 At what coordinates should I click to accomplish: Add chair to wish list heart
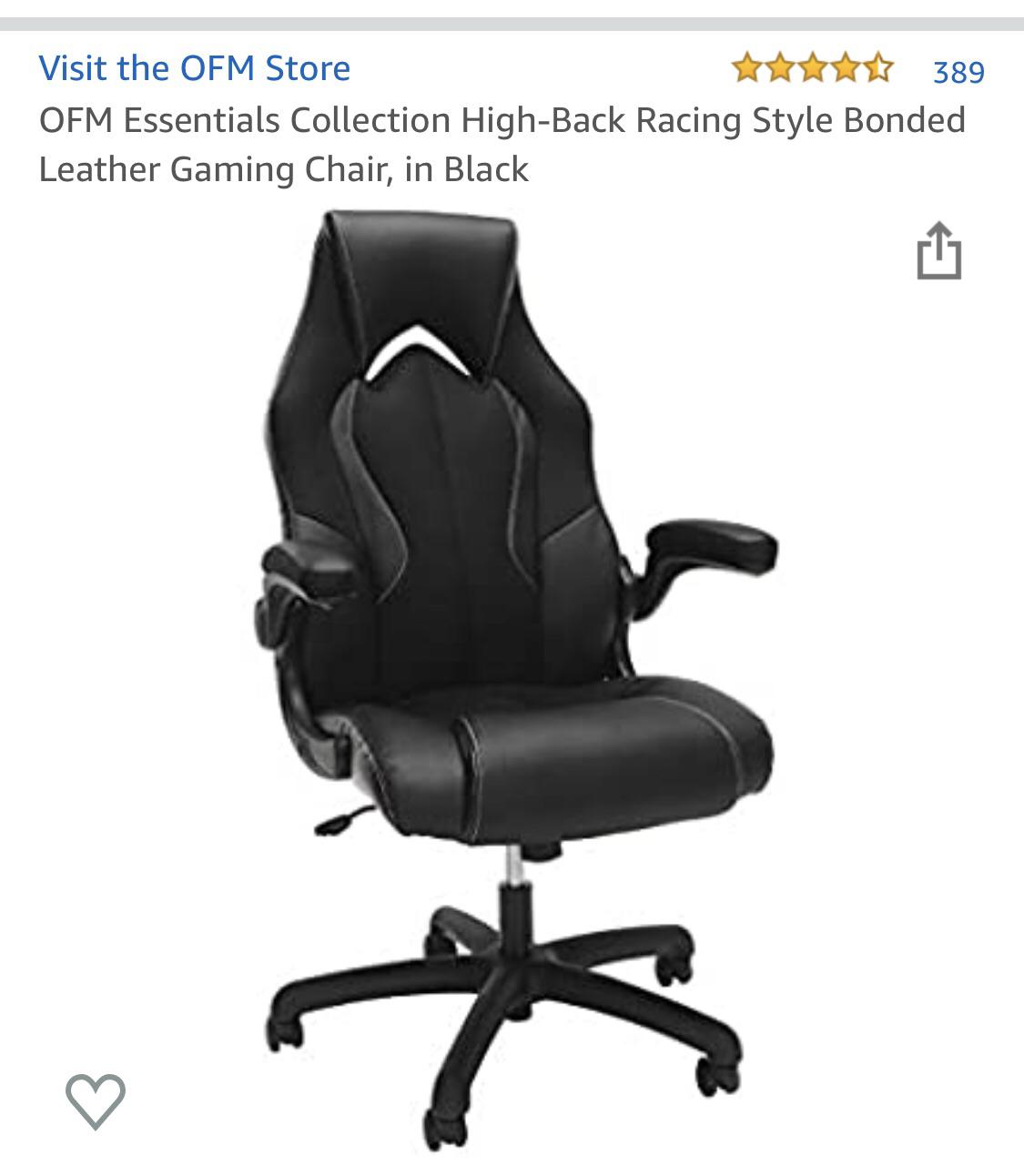95,1100
